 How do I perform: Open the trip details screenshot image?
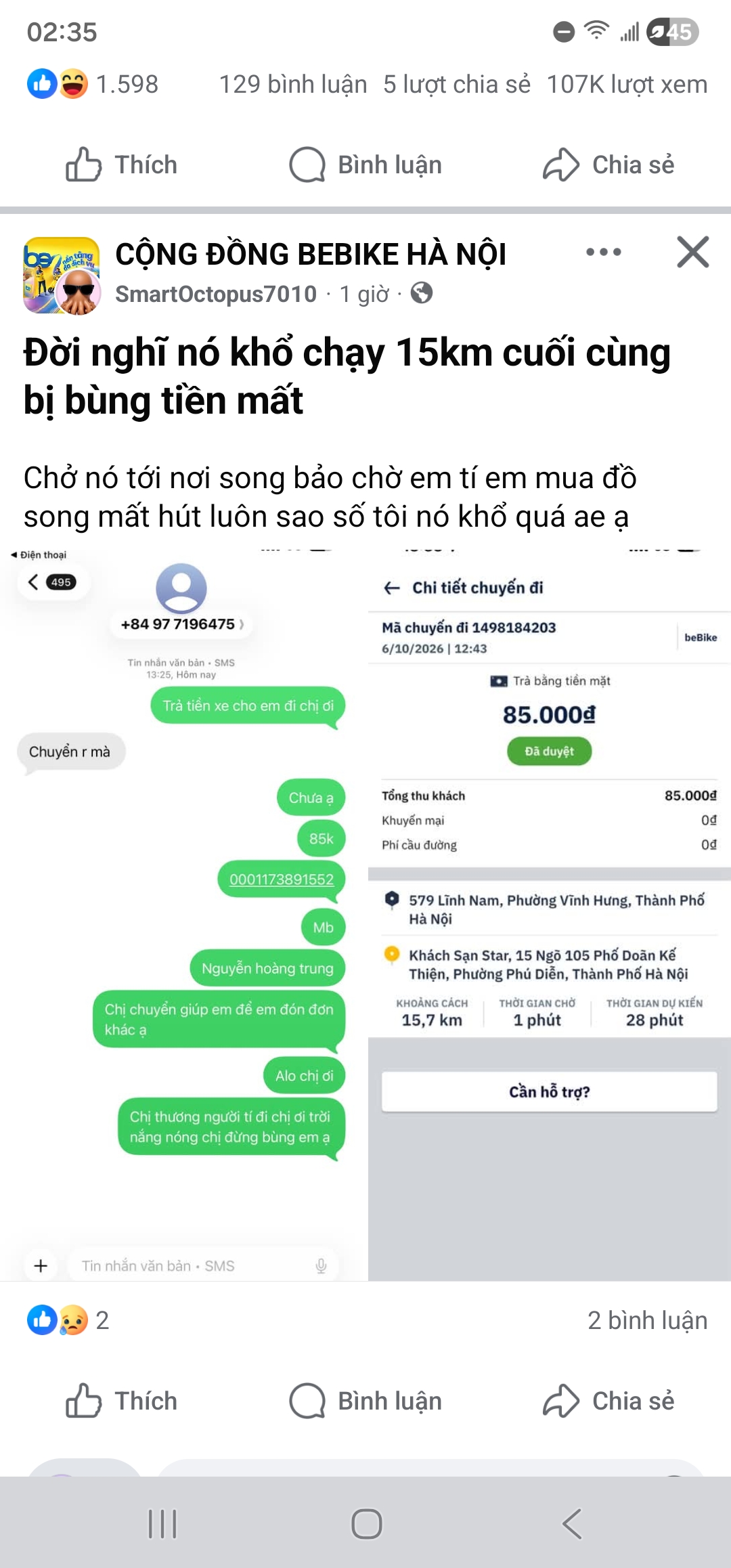tap(550, 914)
